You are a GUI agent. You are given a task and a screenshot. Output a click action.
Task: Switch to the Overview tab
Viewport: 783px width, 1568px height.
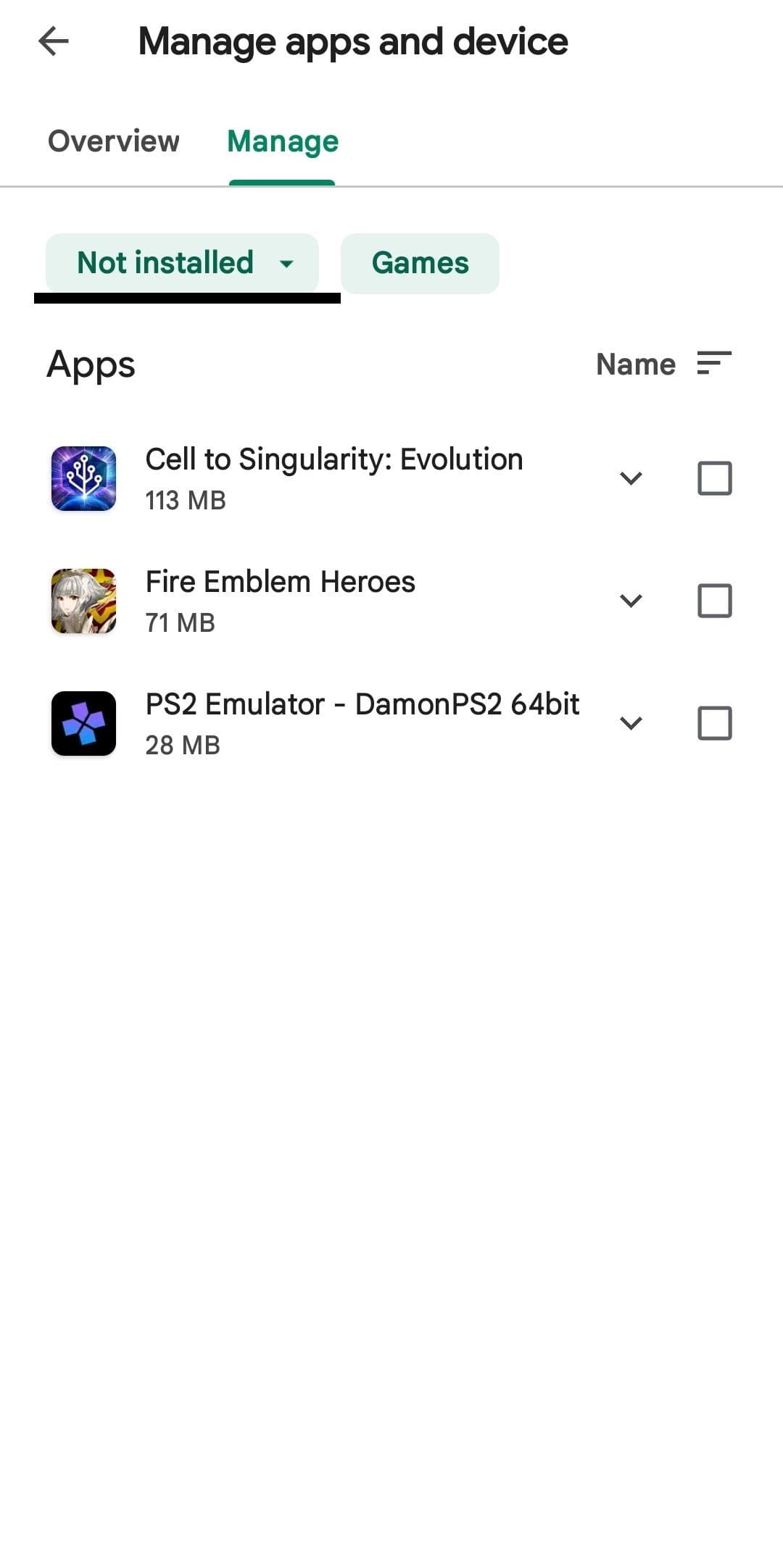[x=113, y=141]
